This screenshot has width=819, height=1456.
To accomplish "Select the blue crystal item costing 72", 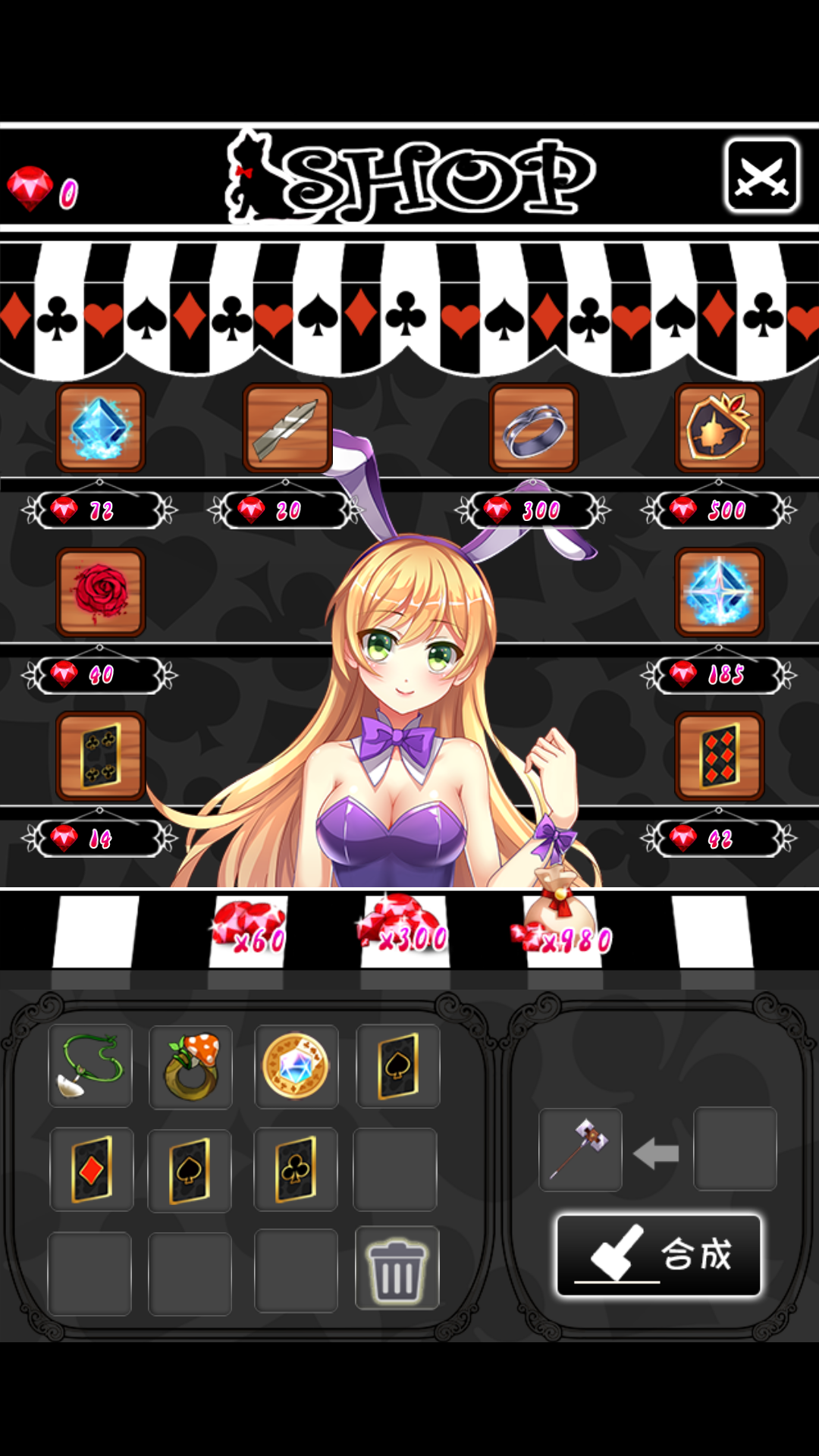I will pyautogui.click(x=100, y=428).
